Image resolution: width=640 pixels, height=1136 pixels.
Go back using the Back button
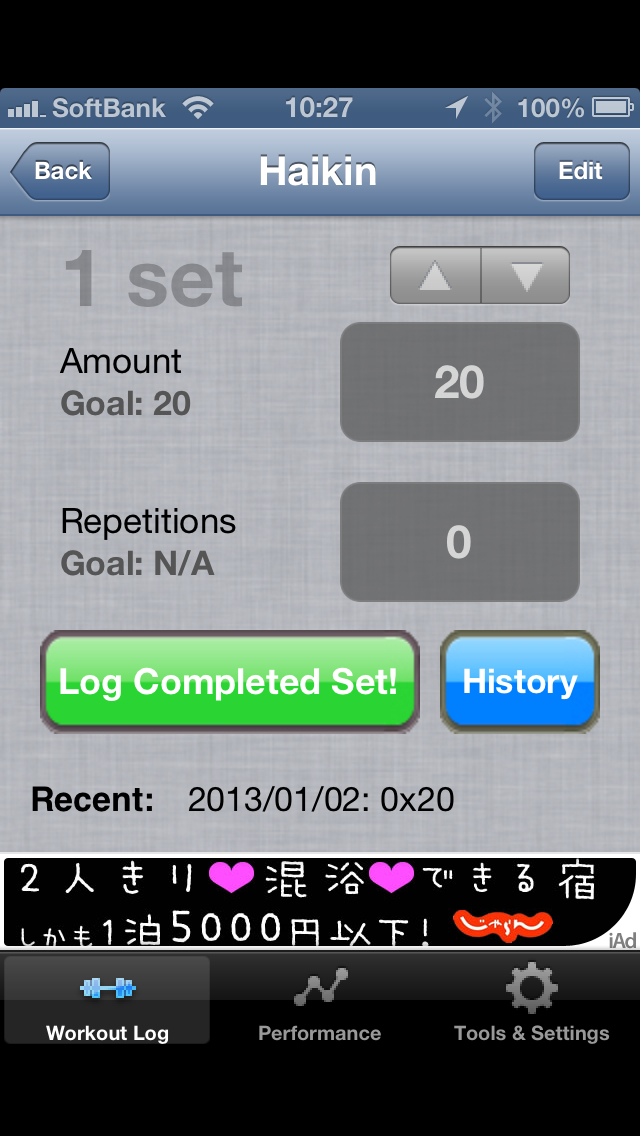click(x=61, y=171)
